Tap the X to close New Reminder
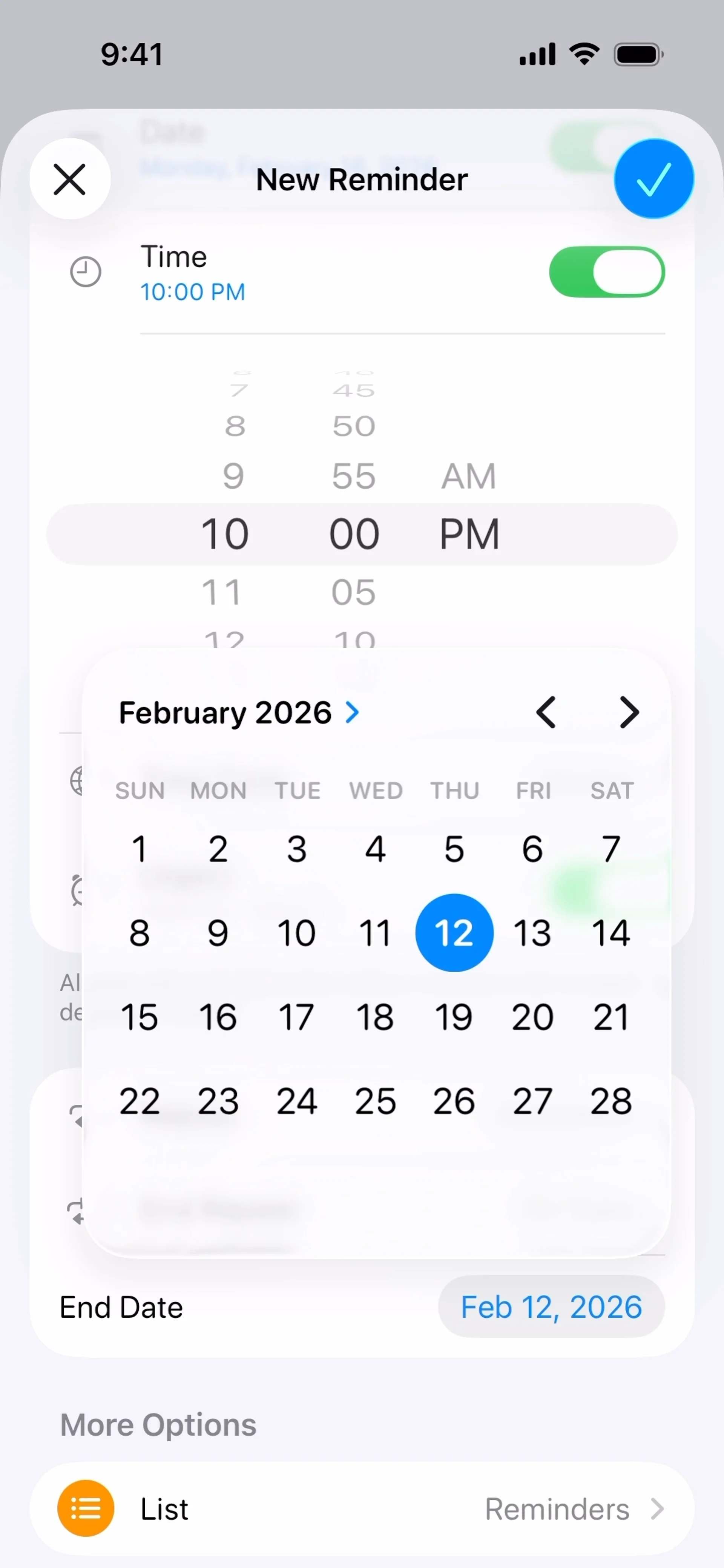Screen dimensions: 724x1568 point(70,178)
